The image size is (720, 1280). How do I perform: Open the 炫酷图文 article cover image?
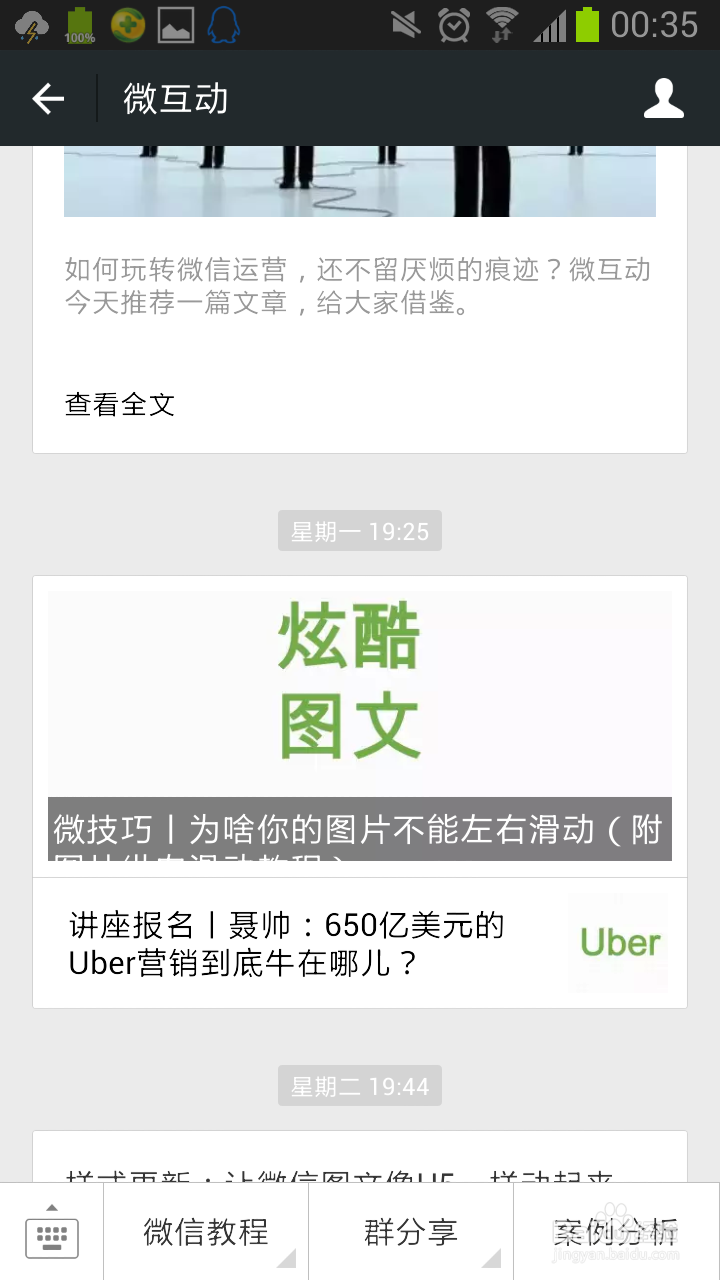360,690
